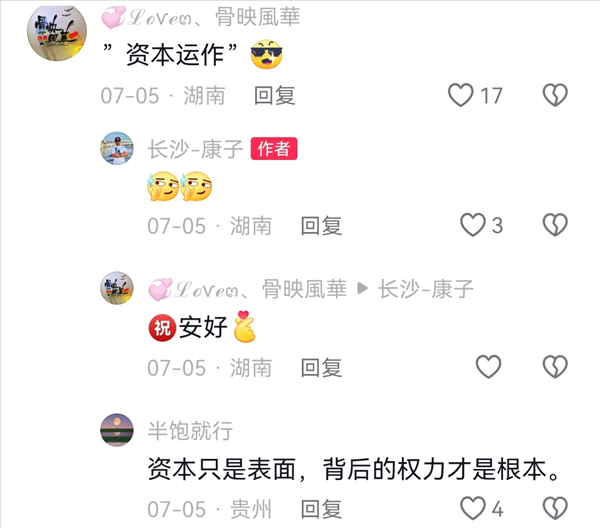Open 半饱就行's profile avatar
The height and width of the screenshot is (528, 600).
(x=117, y=431)
